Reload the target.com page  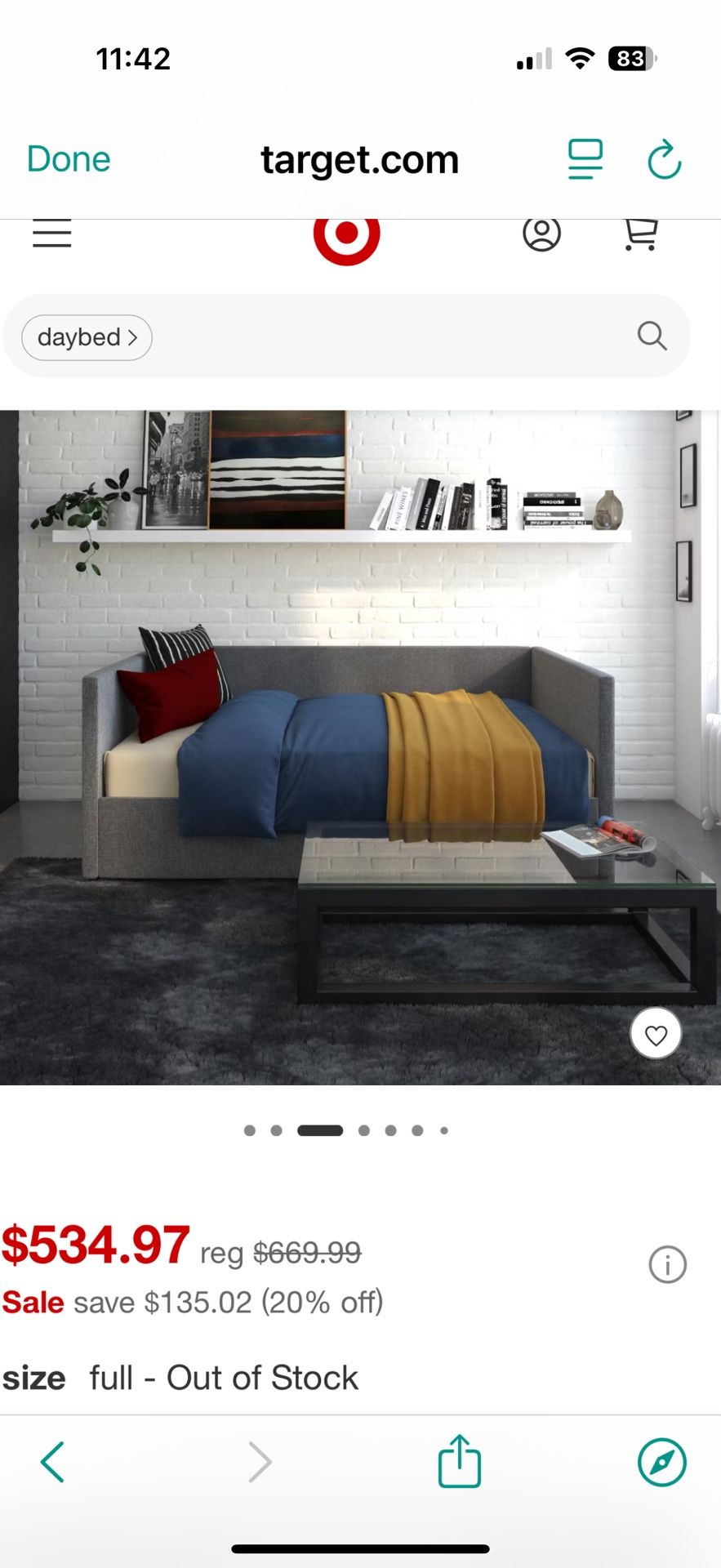tap(664, 159)
